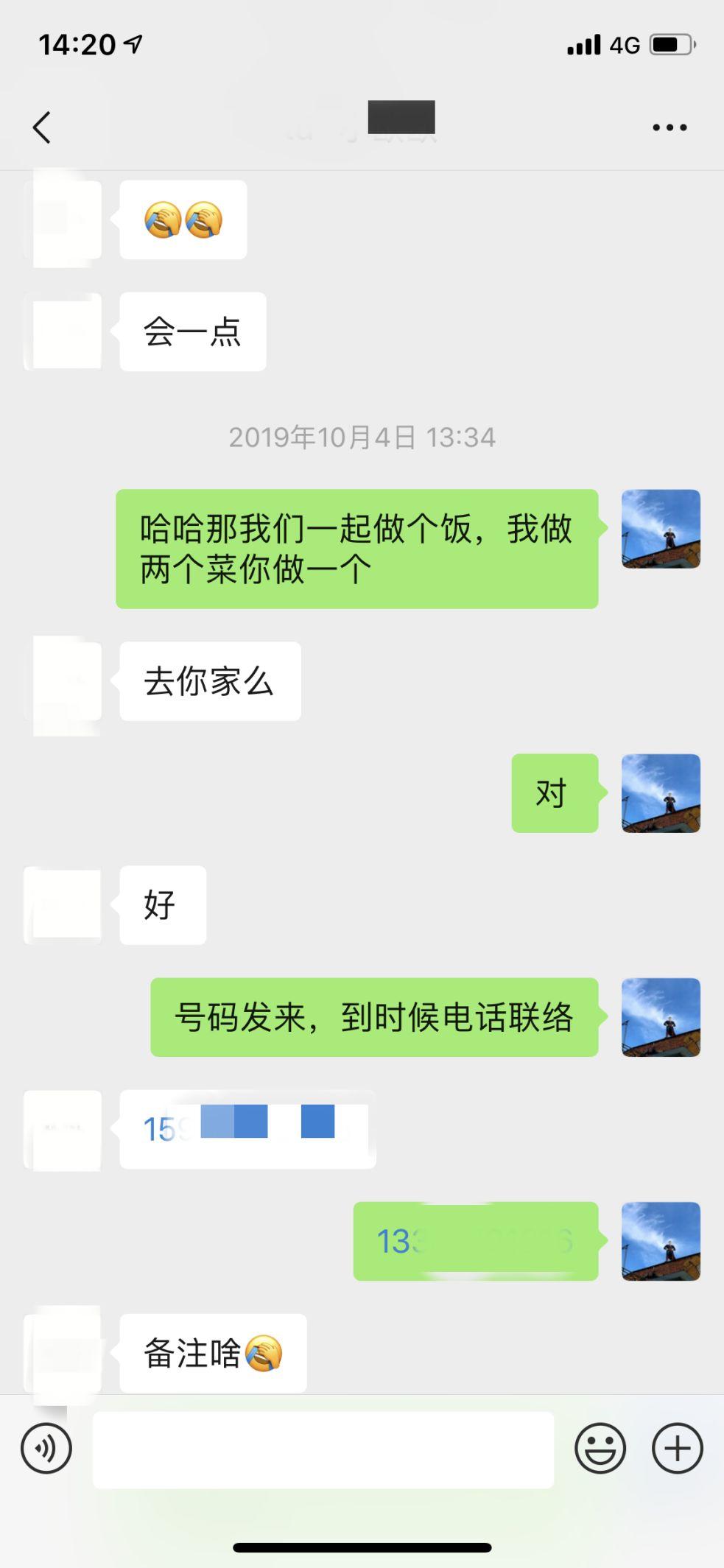Open the emoji picker

[x=600, y=1448]
